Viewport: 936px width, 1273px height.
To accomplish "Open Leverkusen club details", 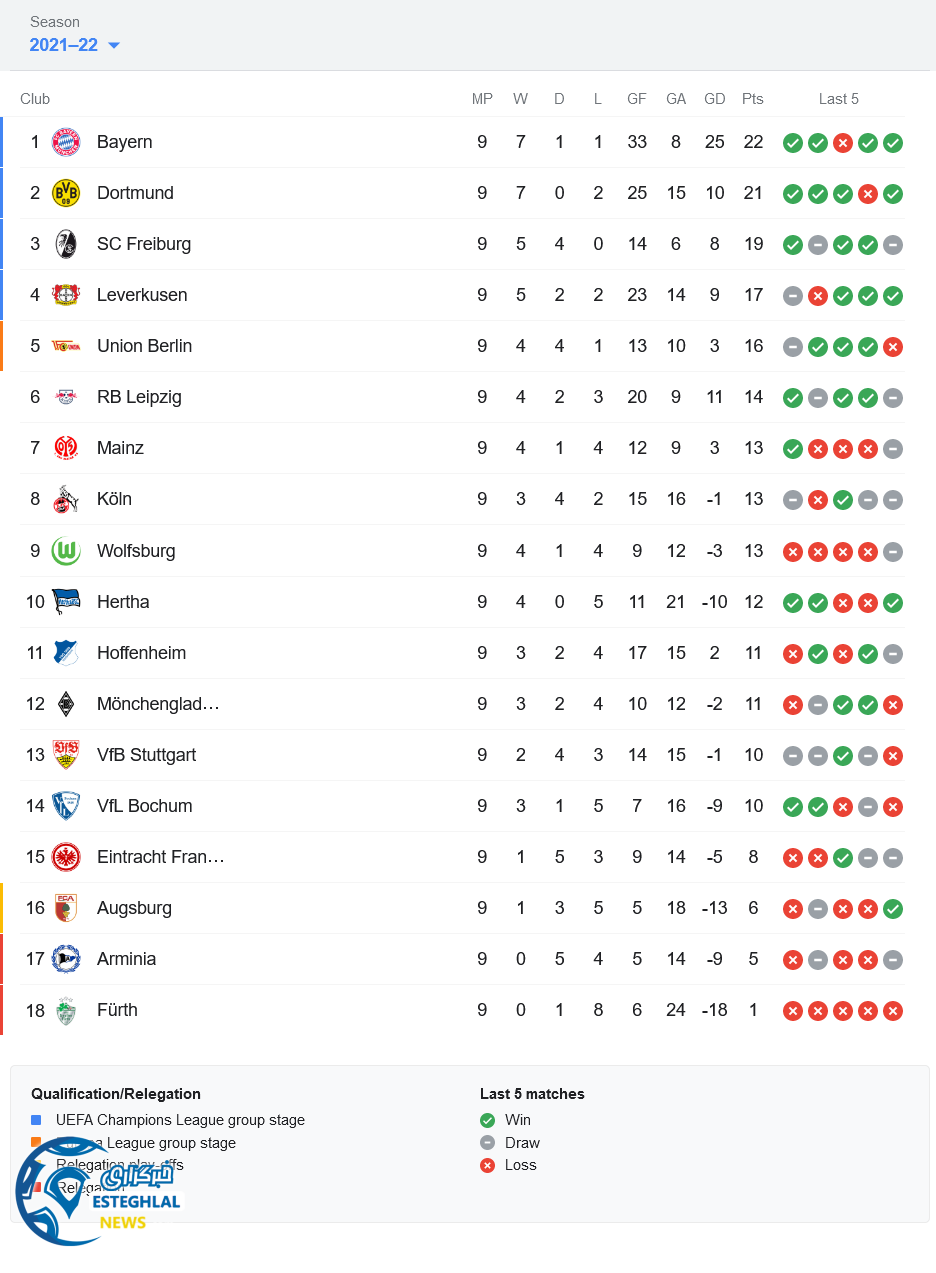I will [x=142, y=295].
